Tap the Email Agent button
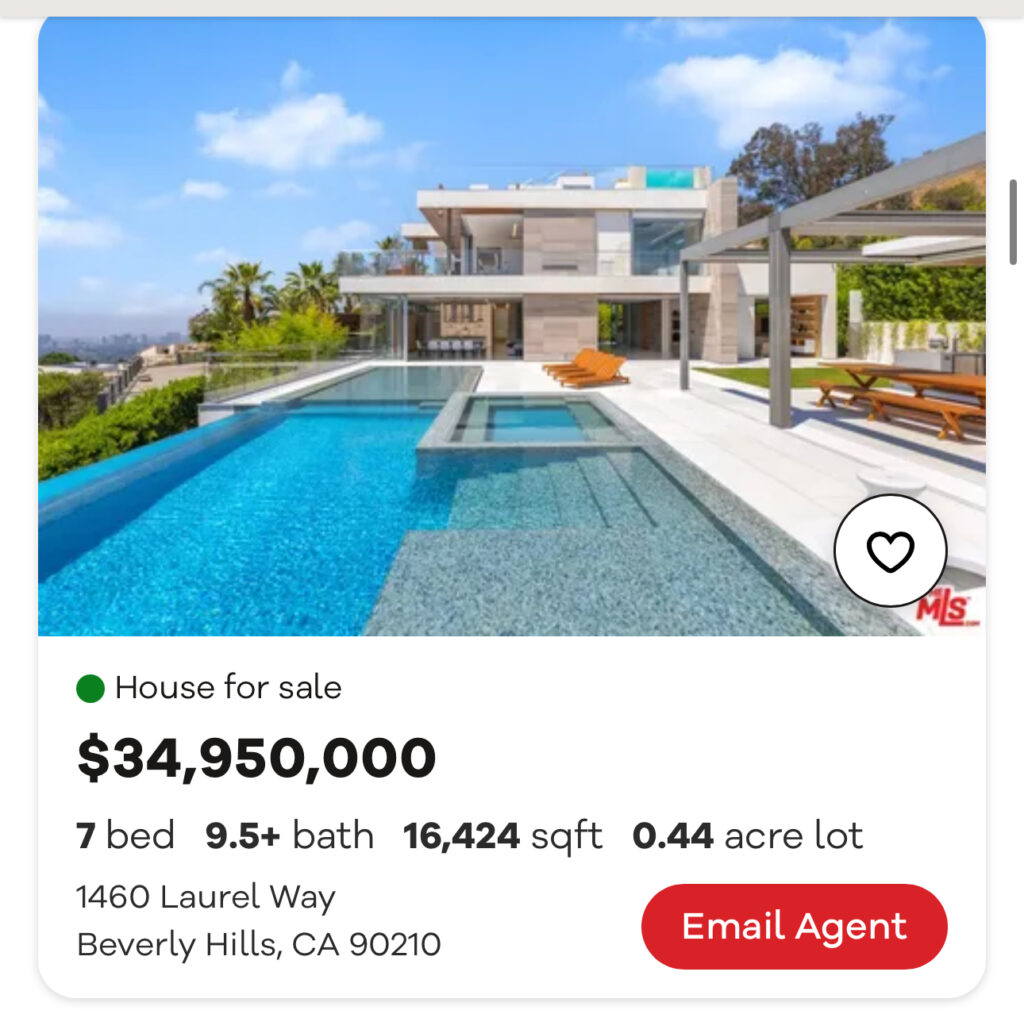Screen dimensions: 1024x1014 click(x=794, y=926)
